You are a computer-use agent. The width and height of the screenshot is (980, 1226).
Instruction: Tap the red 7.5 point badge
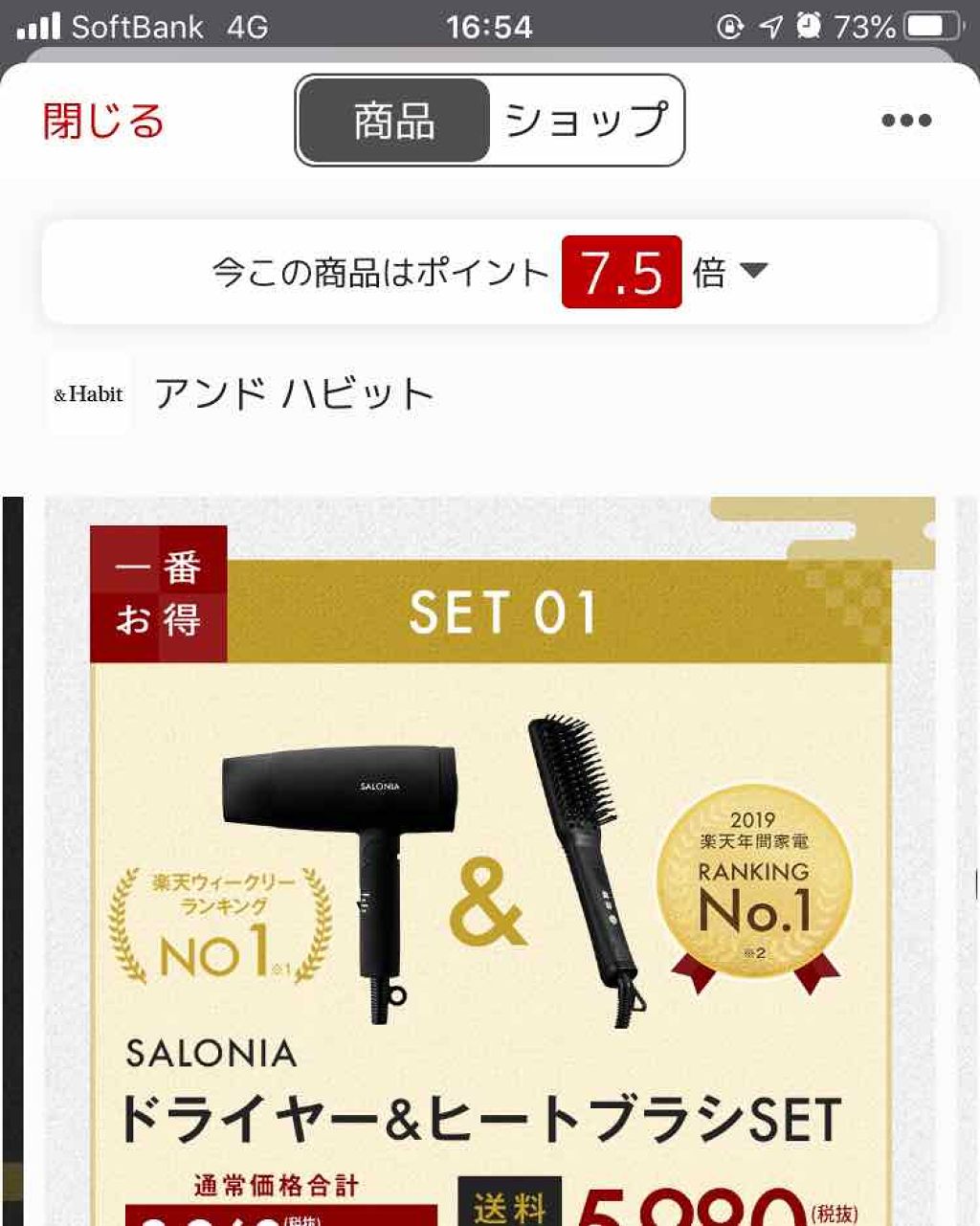[x=621, y=272]
